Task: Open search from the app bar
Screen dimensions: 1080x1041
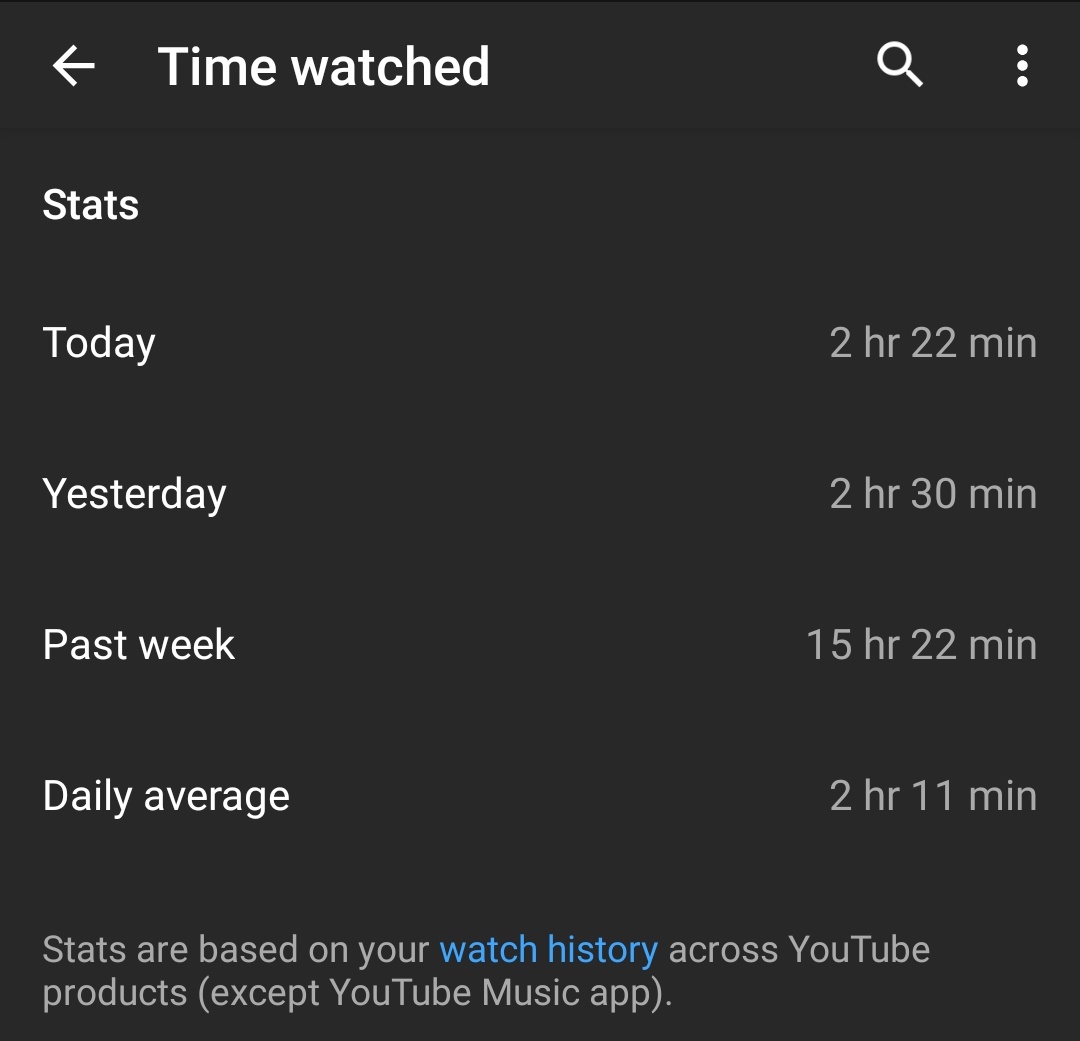Action: [899, 66]
